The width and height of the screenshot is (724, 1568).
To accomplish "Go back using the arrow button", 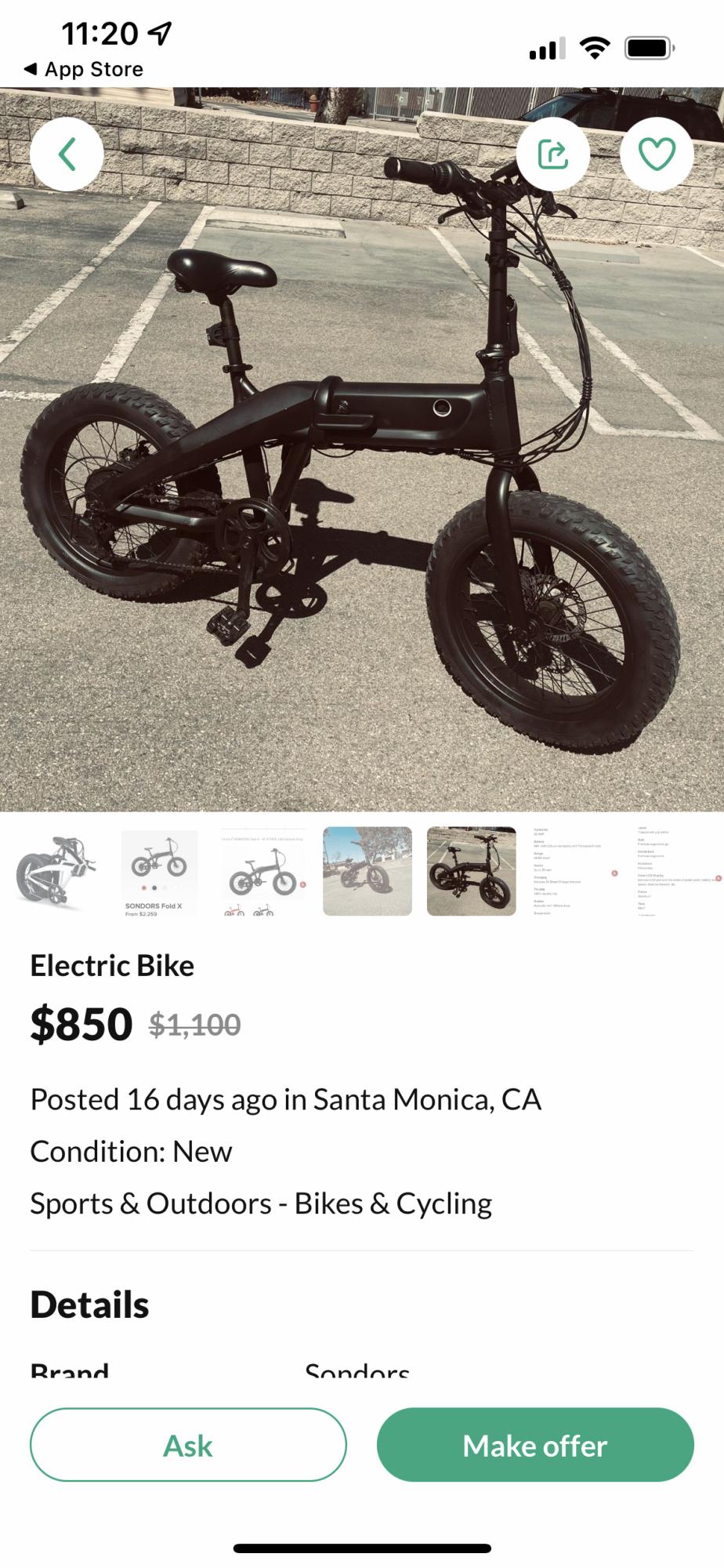I will pyautogui.click(x=67, y=154).
